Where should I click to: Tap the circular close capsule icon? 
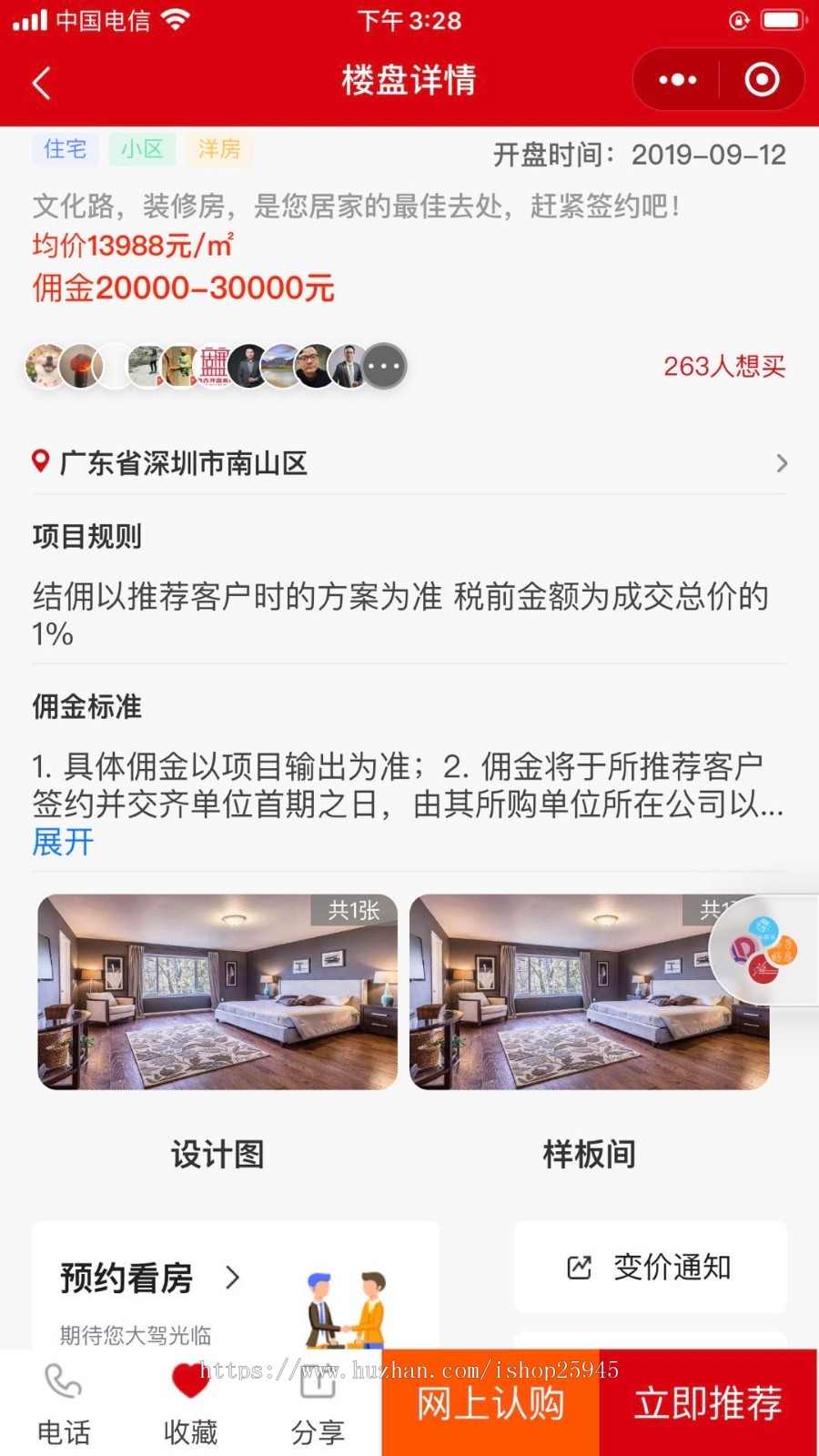pyautogui.click(x=761, y=79)
